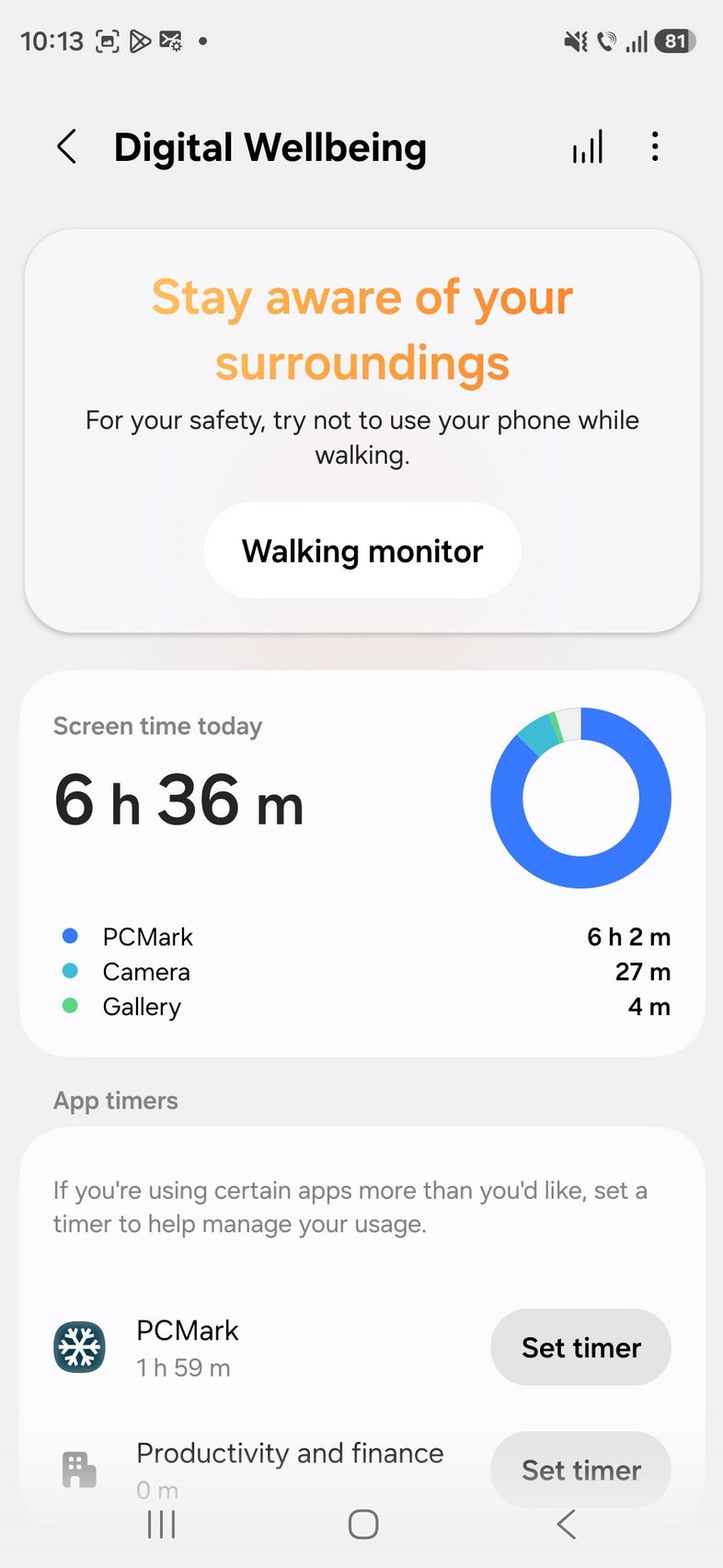Open the three-dot overflow menu

pos(655,147)
